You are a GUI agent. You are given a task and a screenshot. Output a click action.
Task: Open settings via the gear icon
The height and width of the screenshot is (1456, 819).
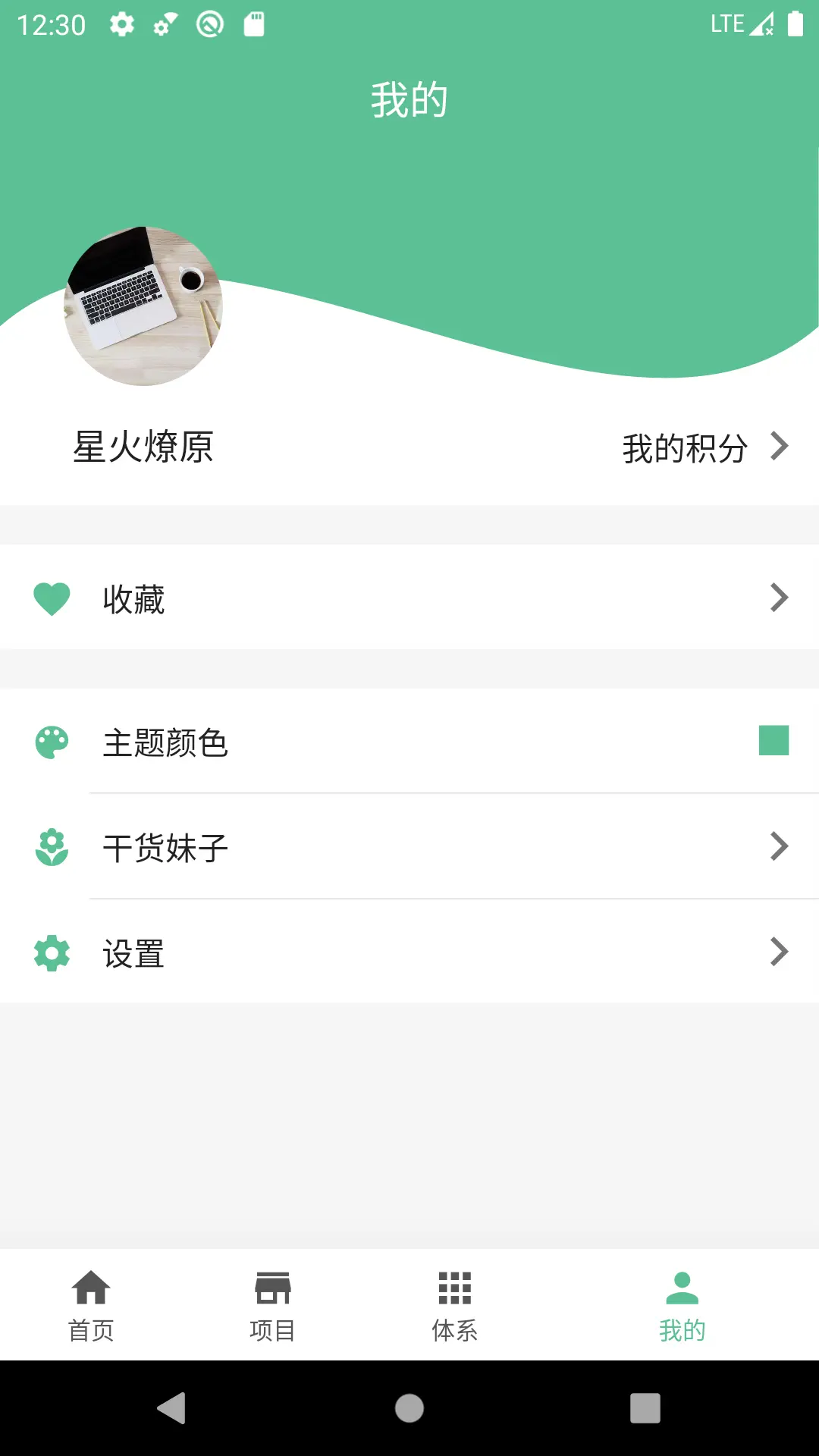point(51,952)
